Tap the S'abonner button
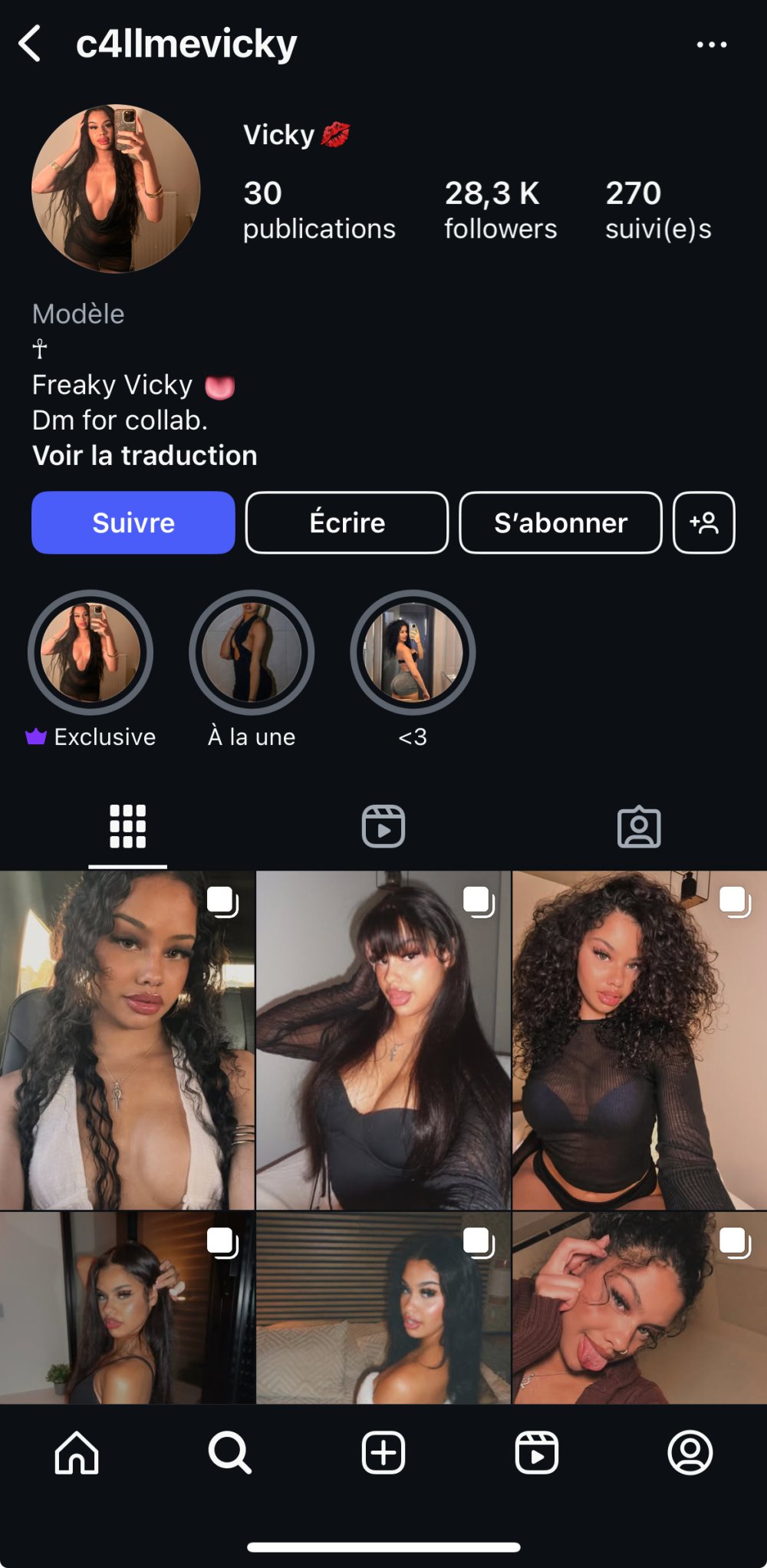The image size is (767, 1568). [561, 522]
